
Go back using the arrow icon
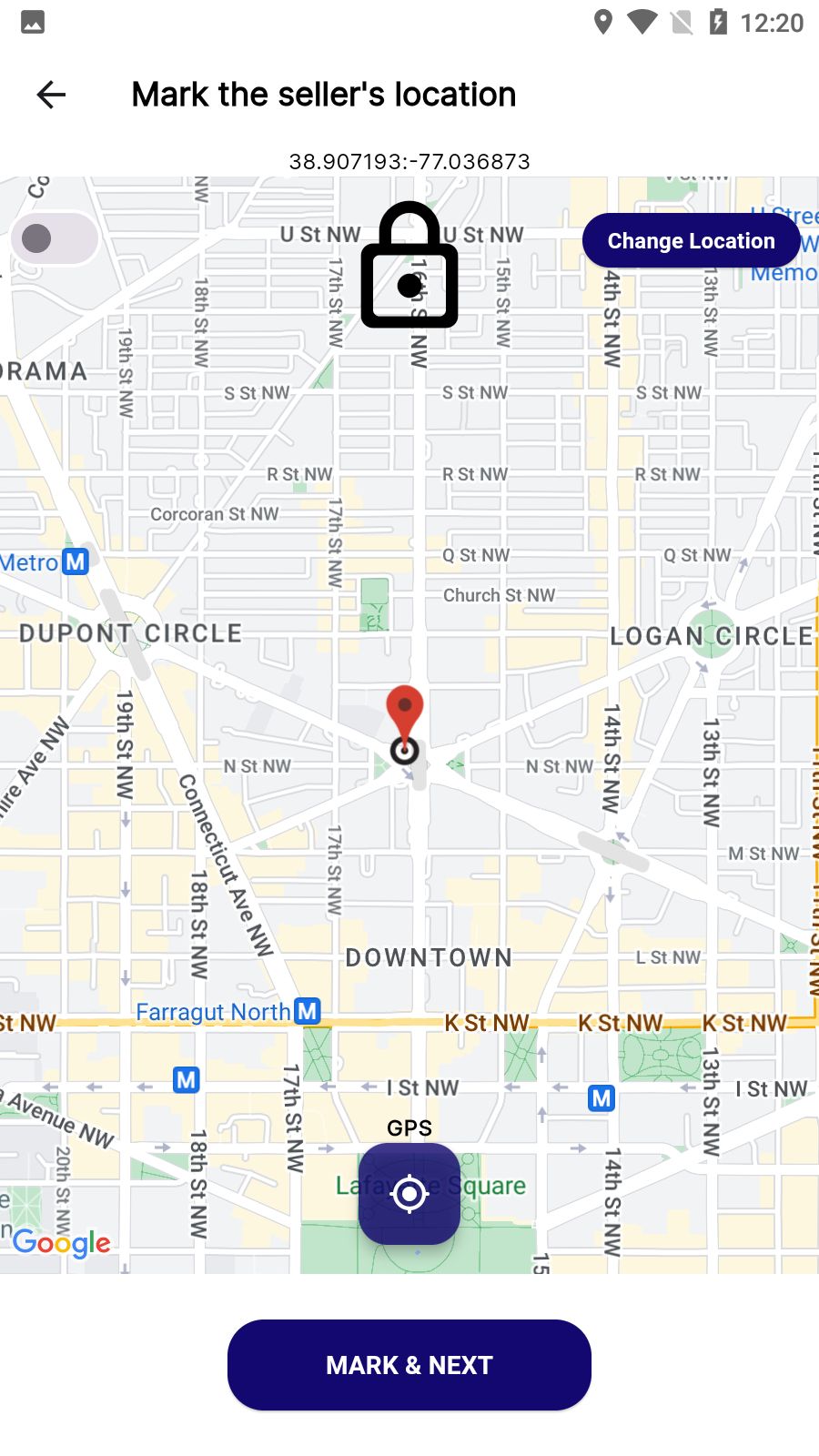[x=51, y=95]
